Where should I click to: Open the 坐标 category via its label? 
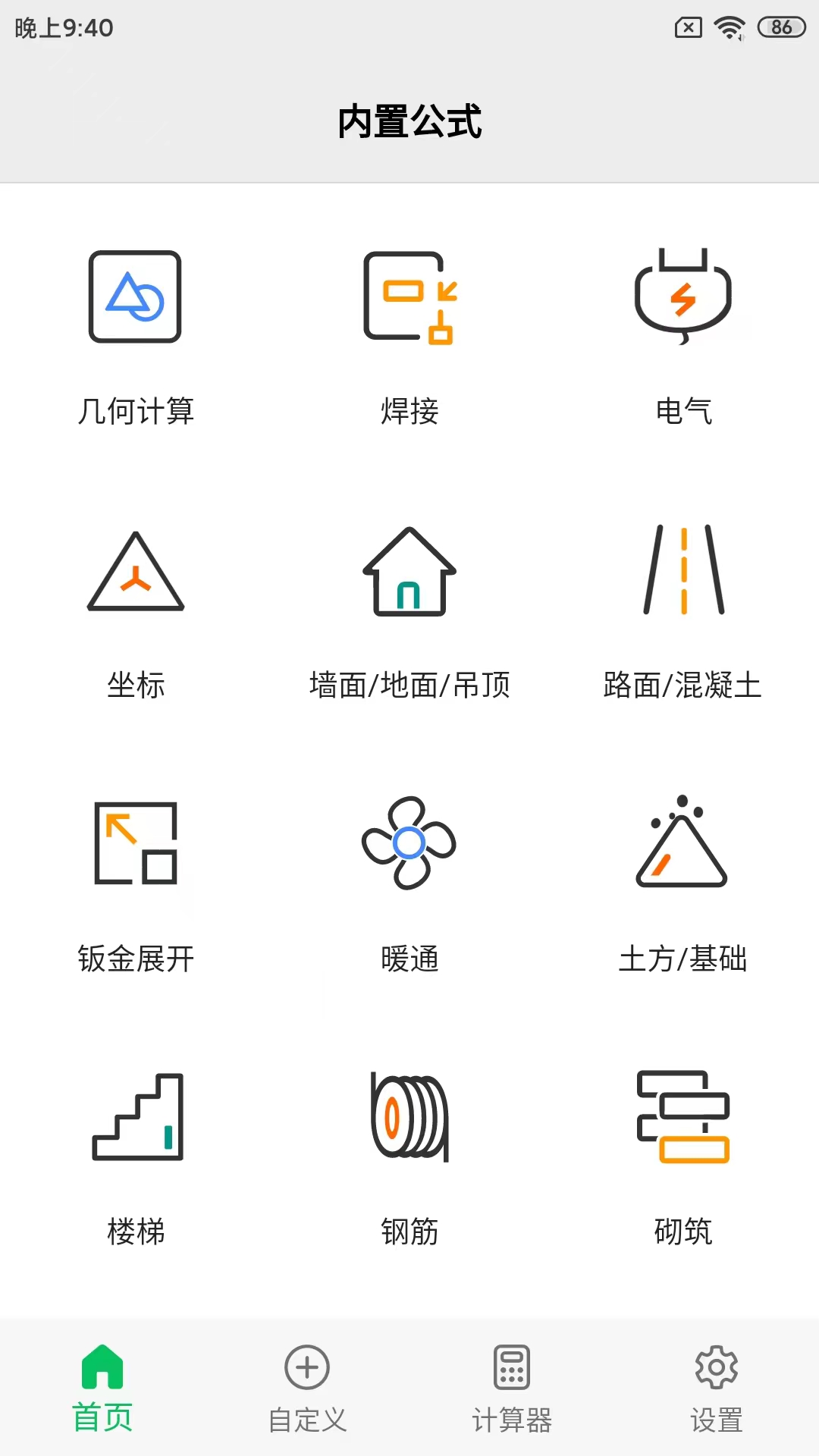tap(136, 686)
